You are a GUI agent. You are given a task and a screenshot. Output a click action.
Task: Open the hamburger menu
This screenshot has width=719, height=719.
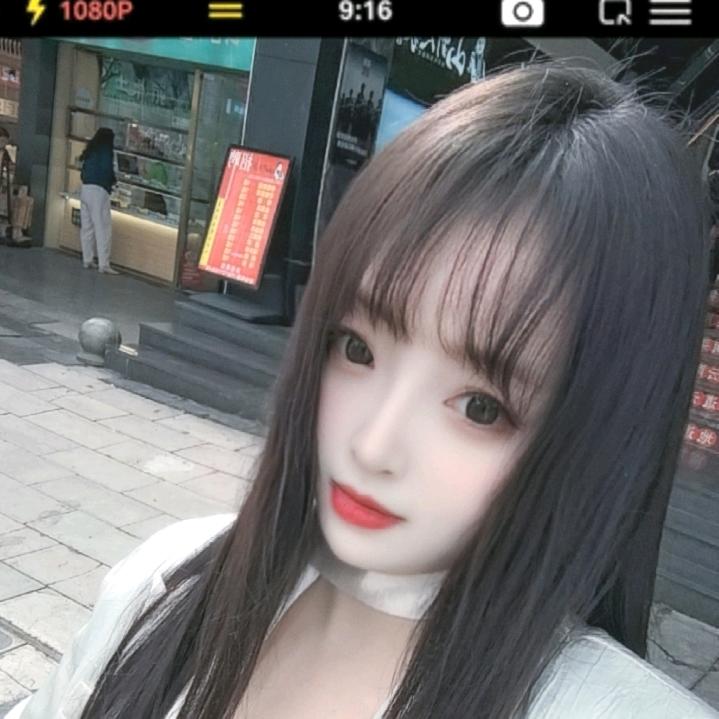point(670,12)
